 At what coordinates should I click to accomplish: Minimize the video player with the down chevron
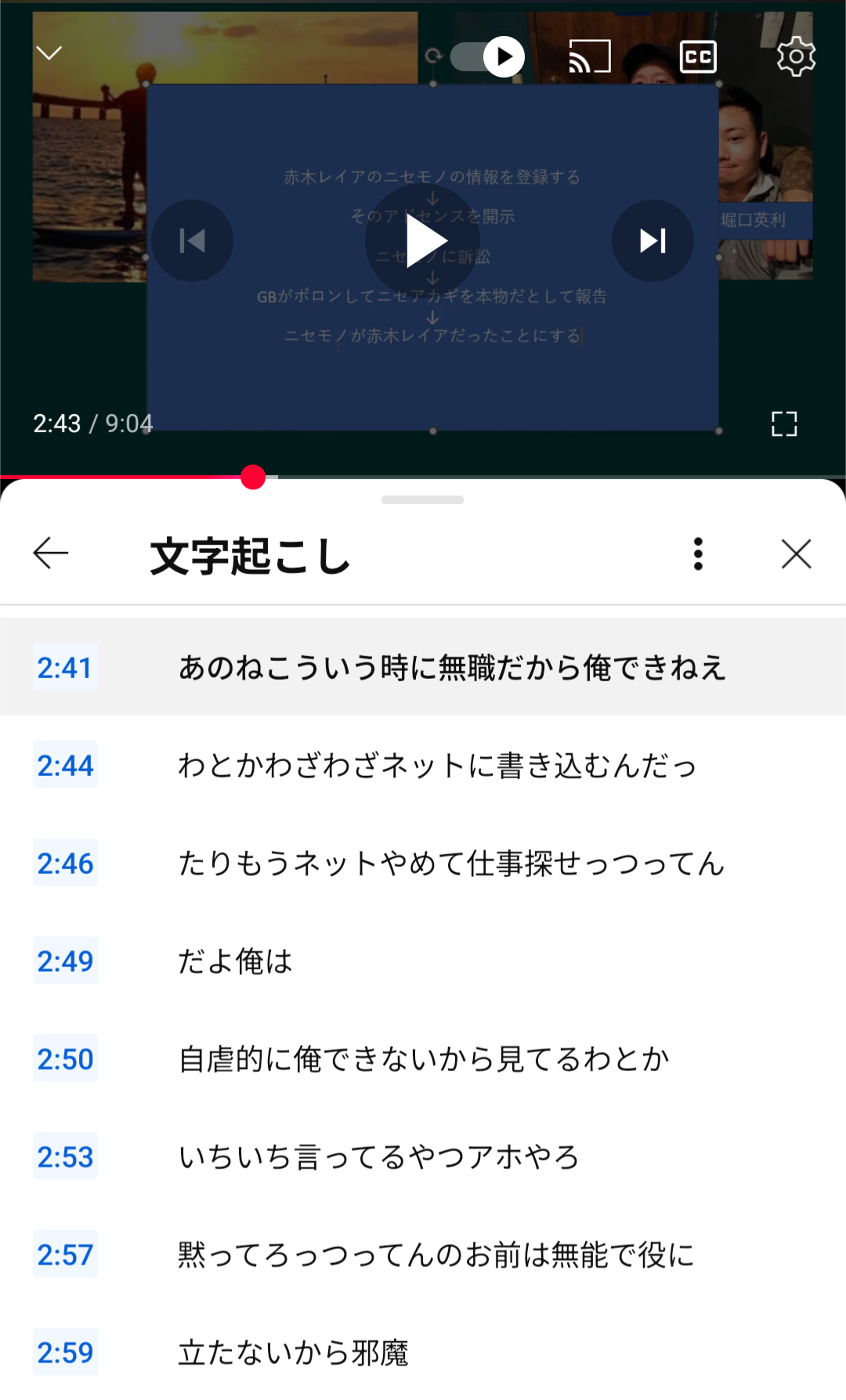[49, 53]
